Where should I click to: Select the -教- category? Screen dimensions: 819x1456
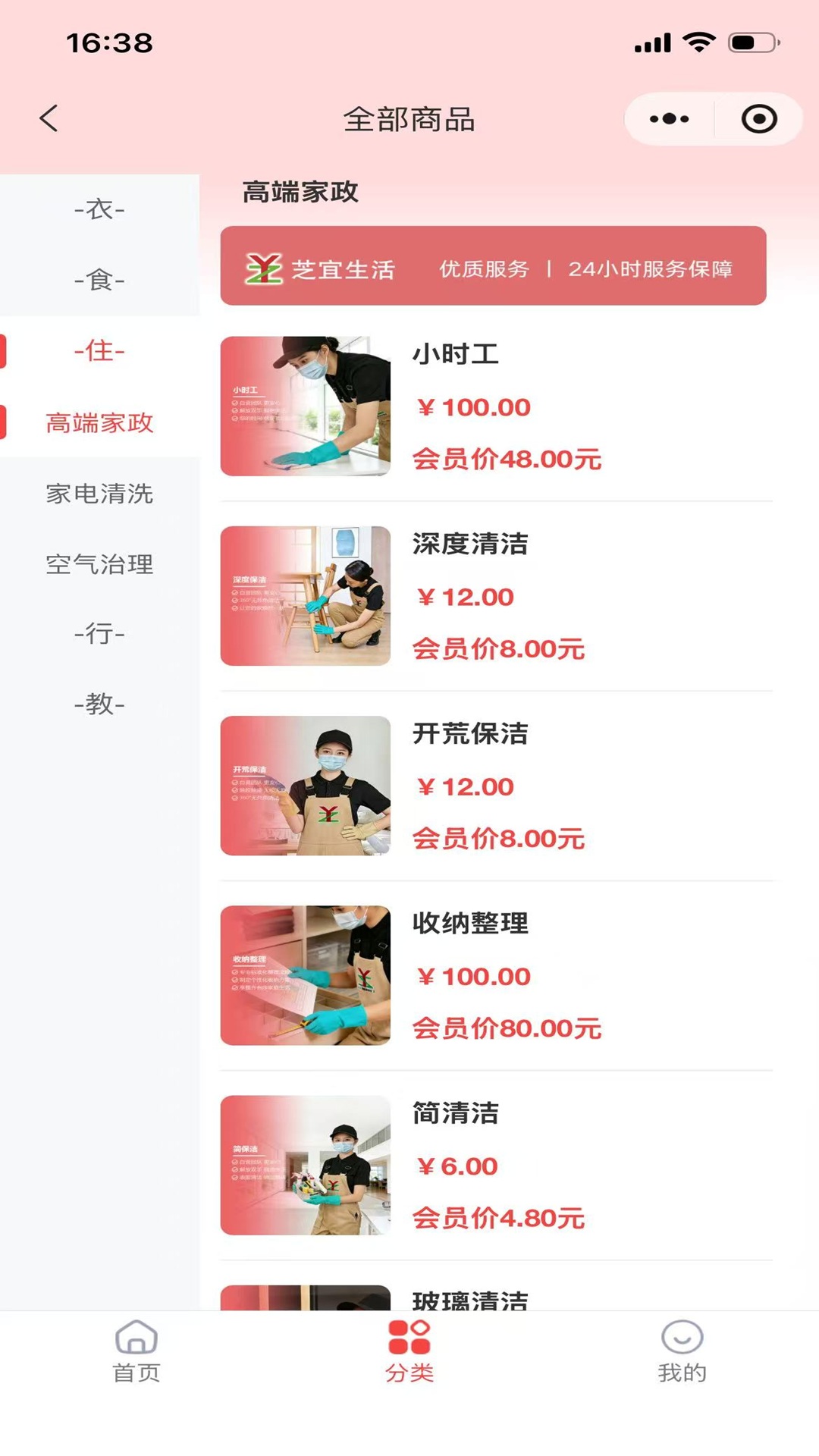pyautogui.click(x=99, y=704)
